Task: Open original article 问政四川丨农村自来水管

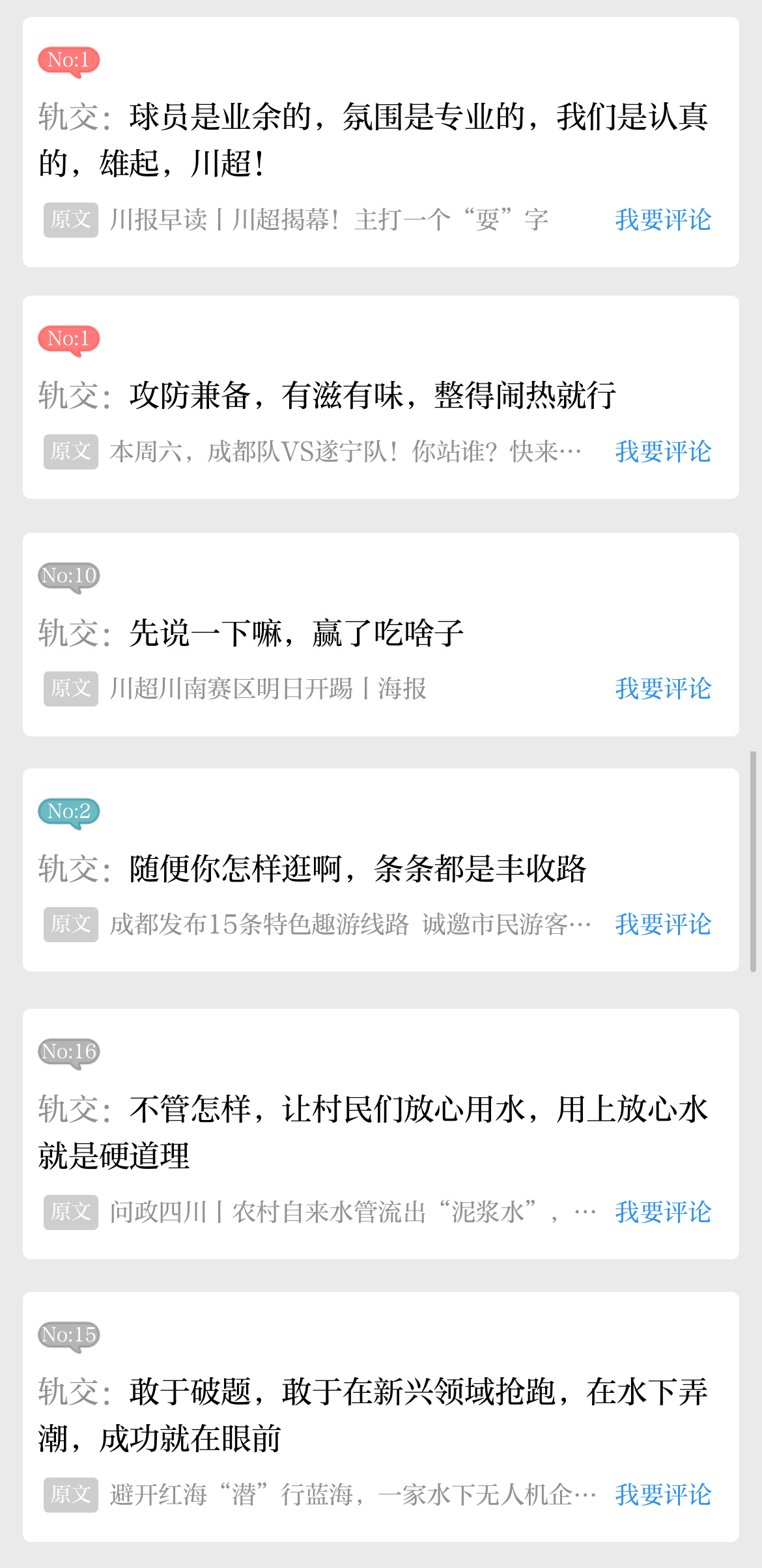Action: (352, 1212)
